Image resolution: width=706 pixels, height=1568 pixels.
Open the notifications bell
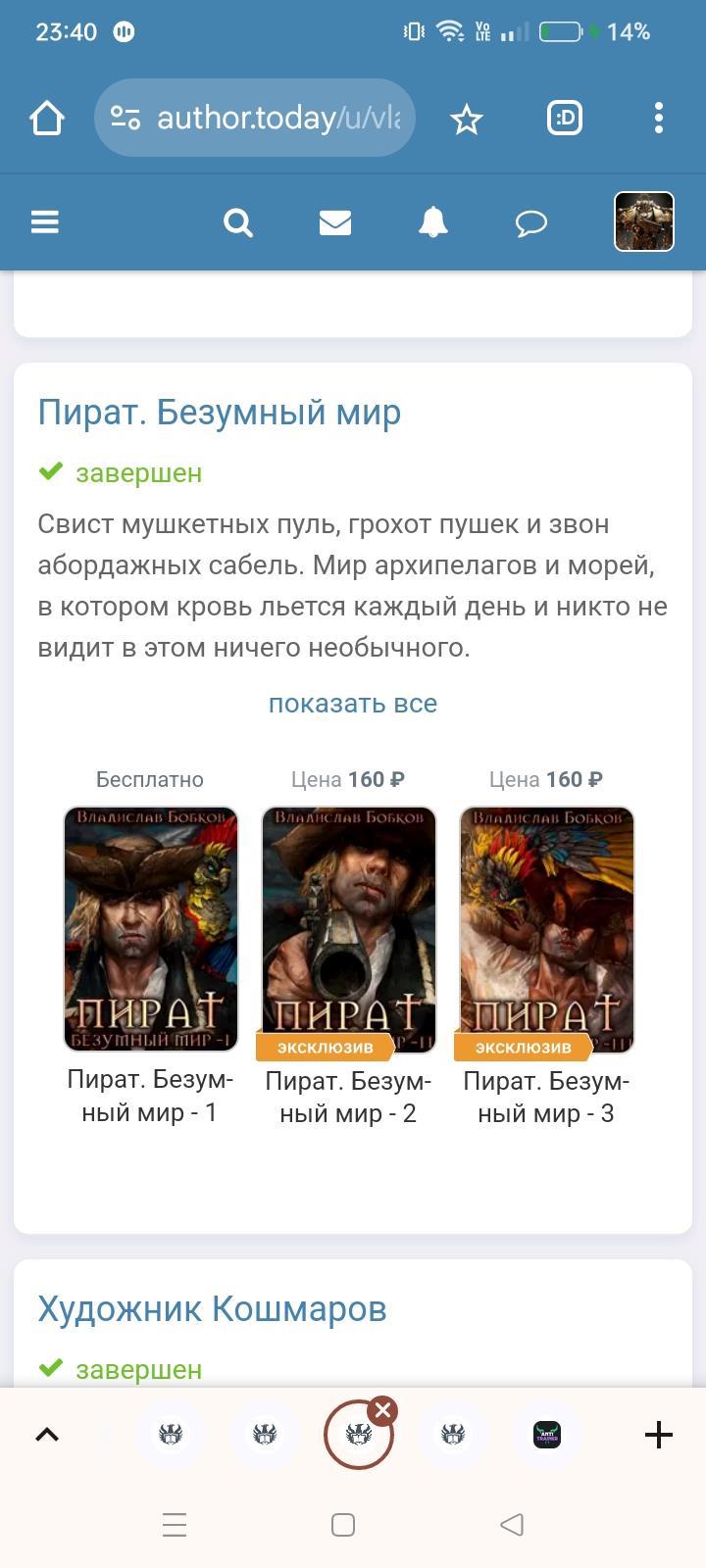(432, 222)
